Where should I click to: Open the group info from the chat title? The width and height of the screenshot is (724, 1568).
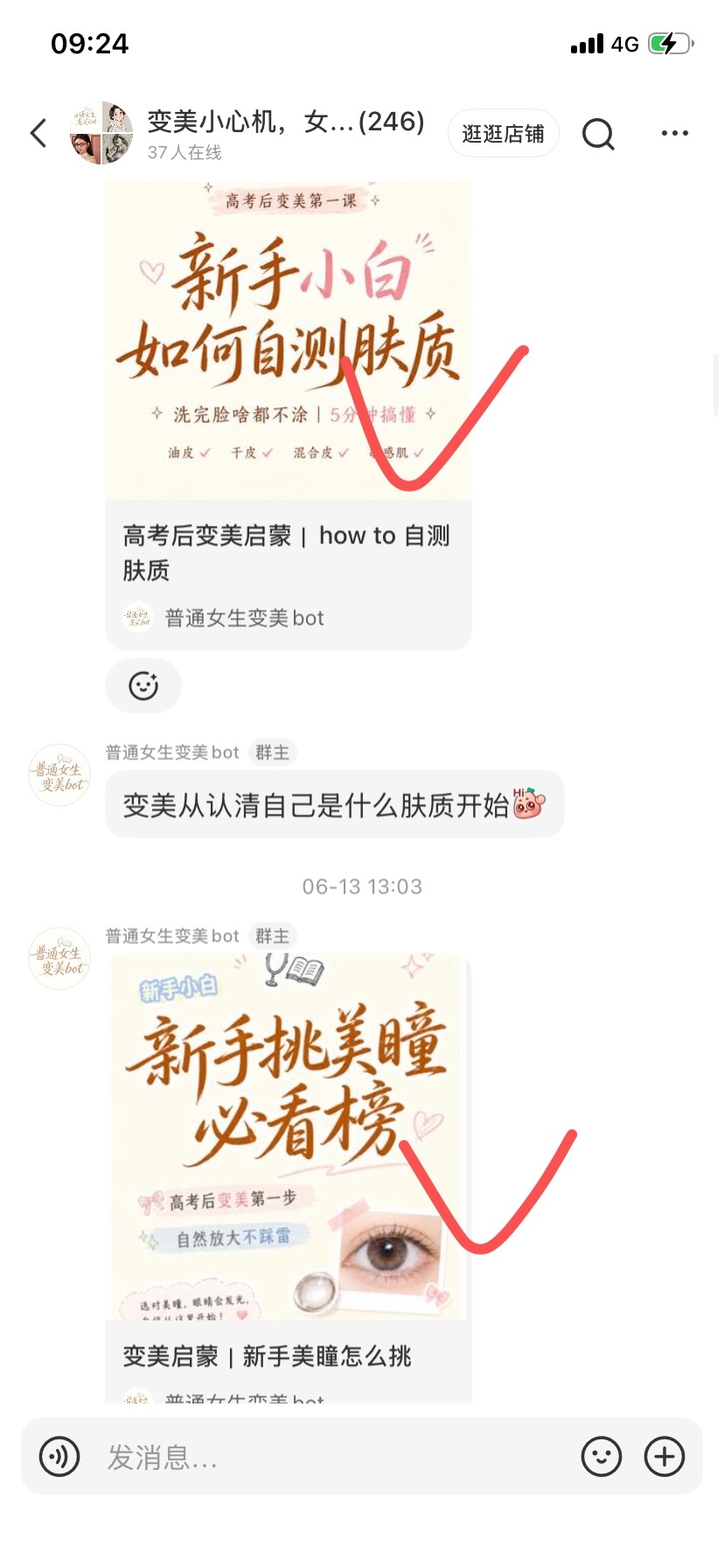coord(285,122)
